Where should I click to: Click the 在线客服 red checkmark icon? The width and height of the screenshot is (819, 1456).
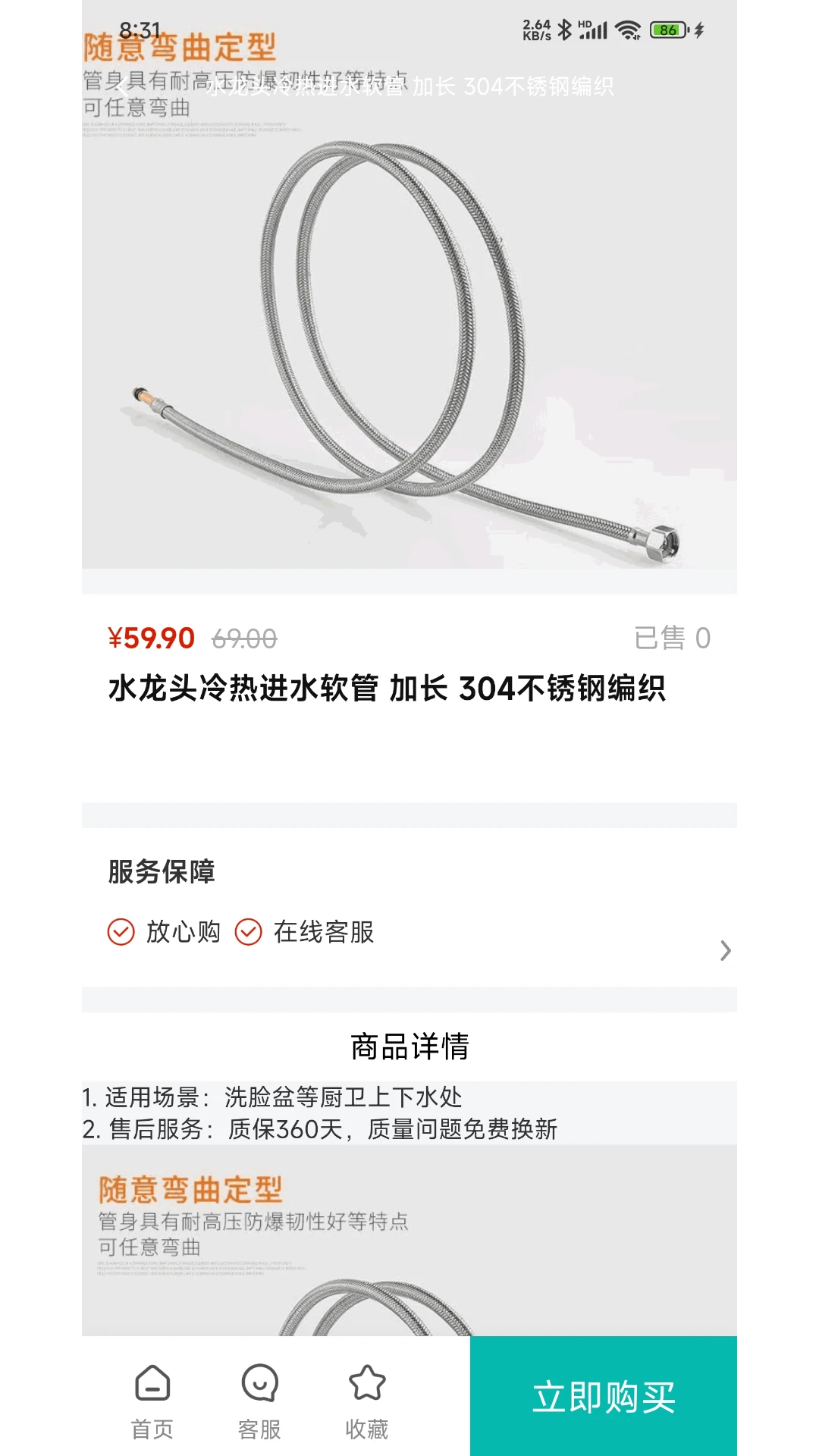tap(246, 932)
